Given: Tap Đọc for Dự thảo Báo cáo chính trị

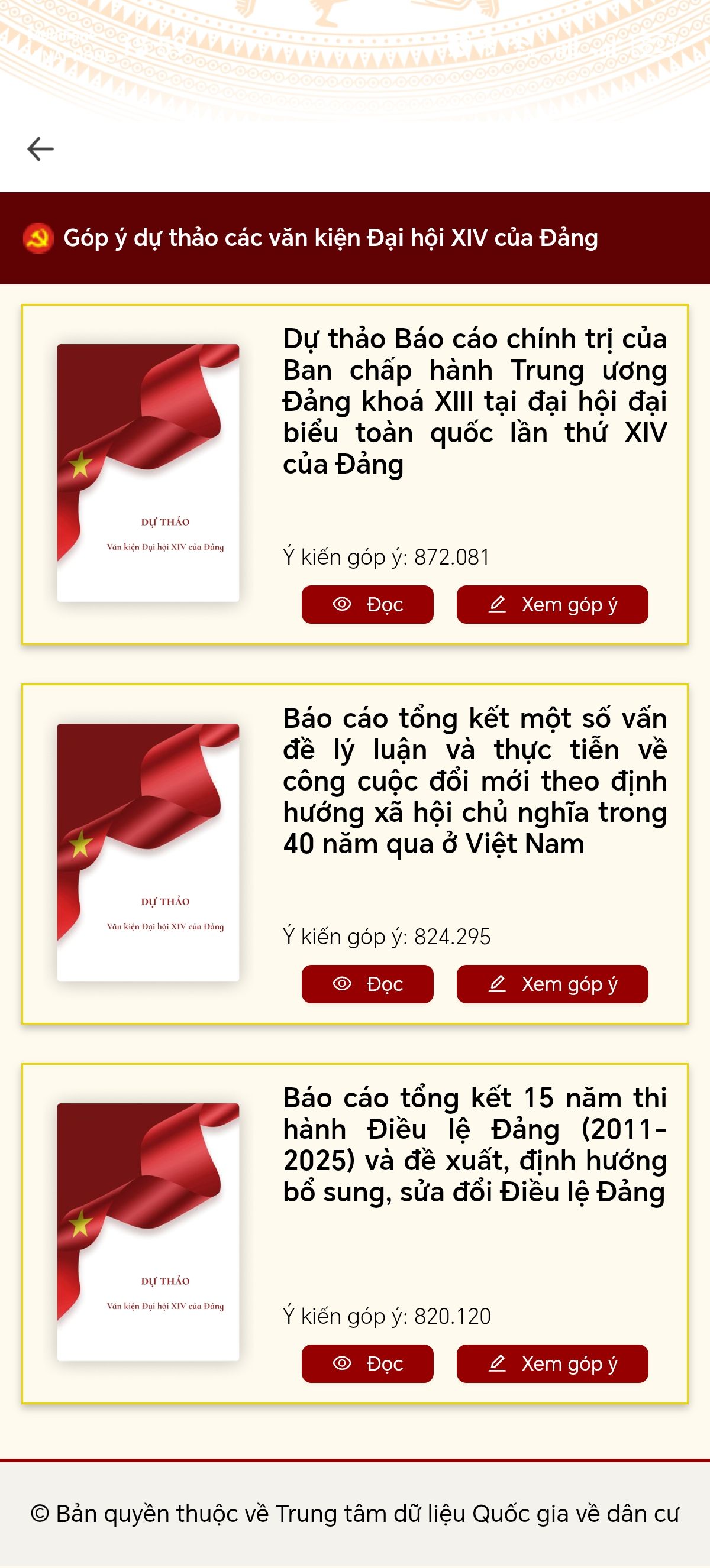Looking at the screenshot, I should 367,604.
